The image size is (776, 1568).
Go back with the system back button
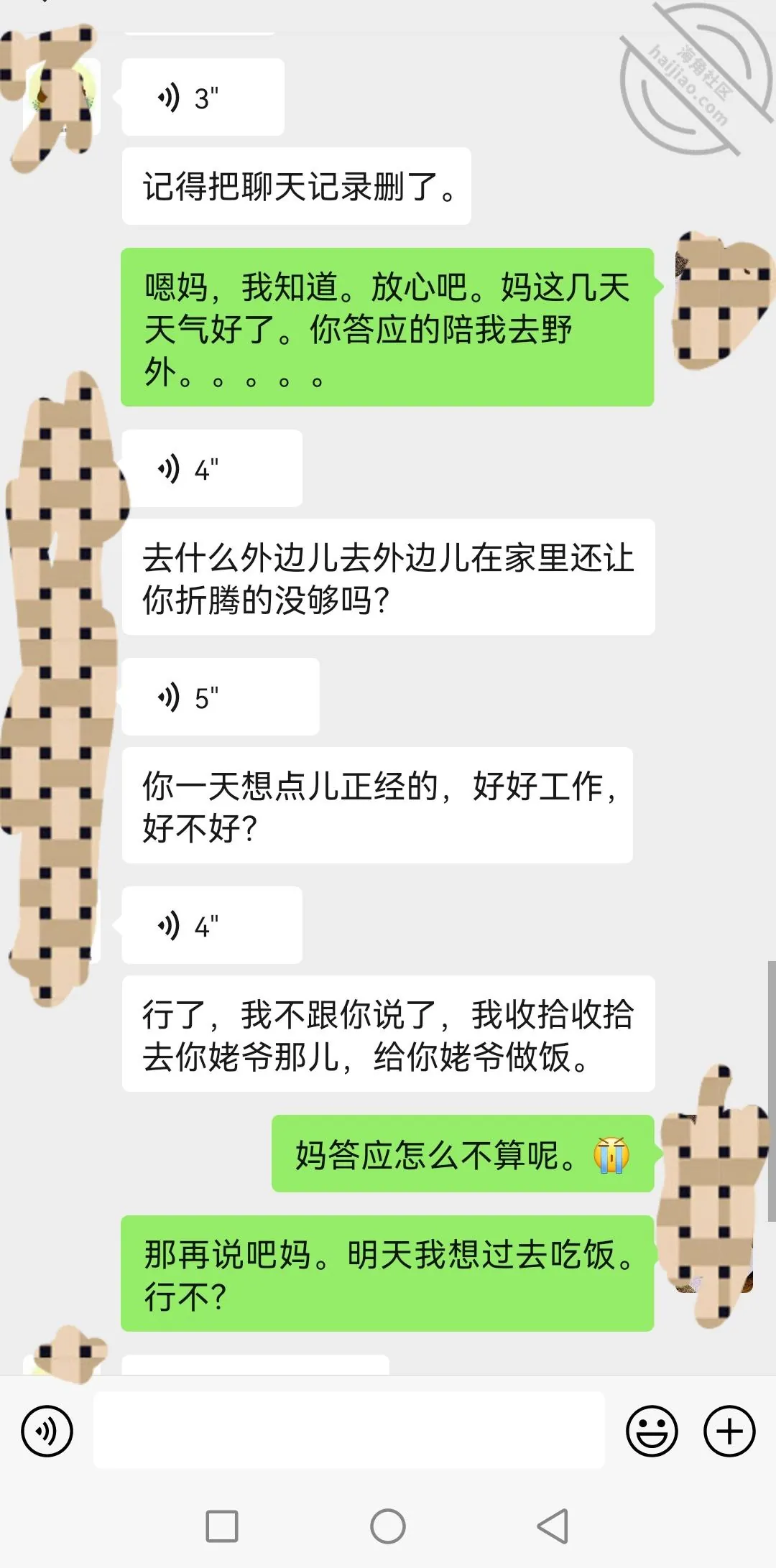click(553, 1526)
